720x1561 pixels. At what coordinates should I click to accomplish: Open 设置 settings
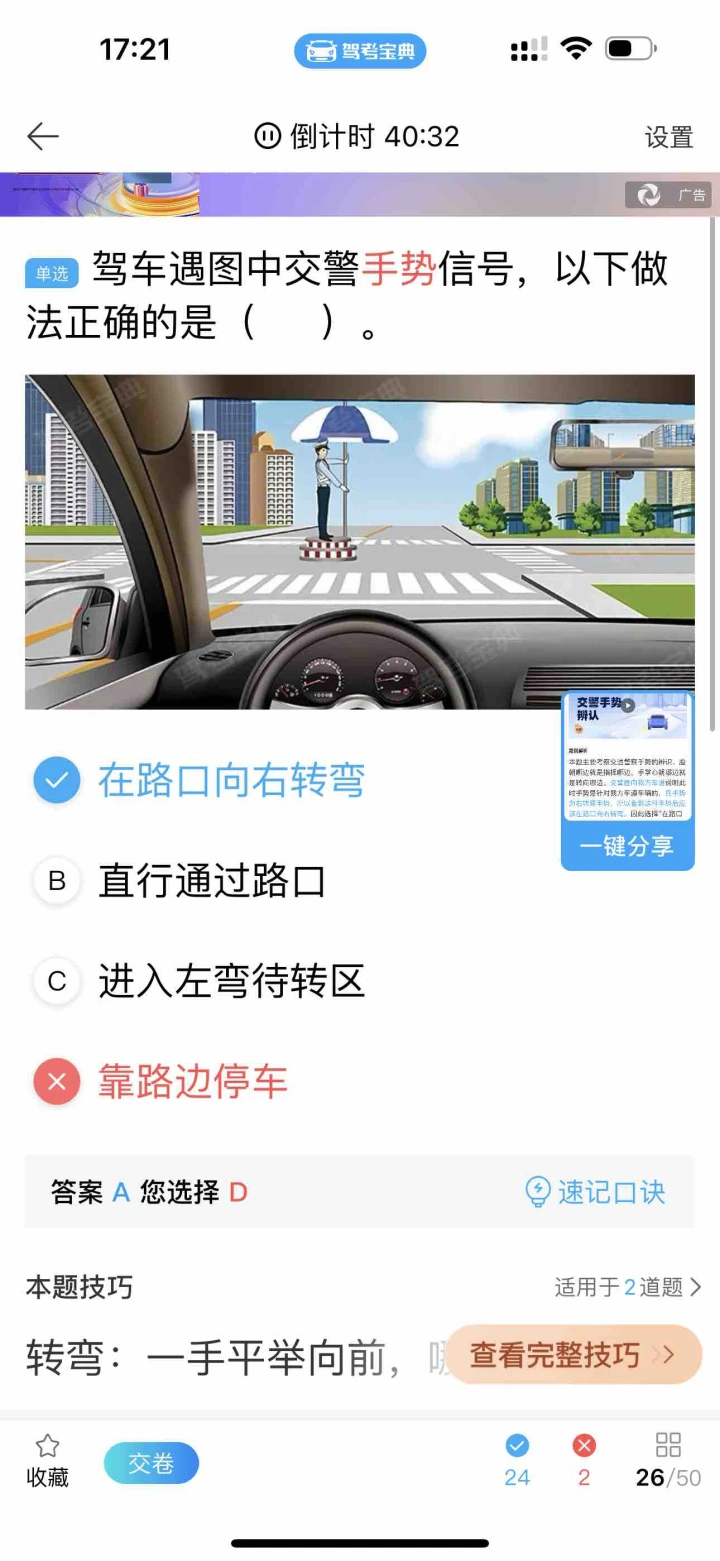point(669,137)
